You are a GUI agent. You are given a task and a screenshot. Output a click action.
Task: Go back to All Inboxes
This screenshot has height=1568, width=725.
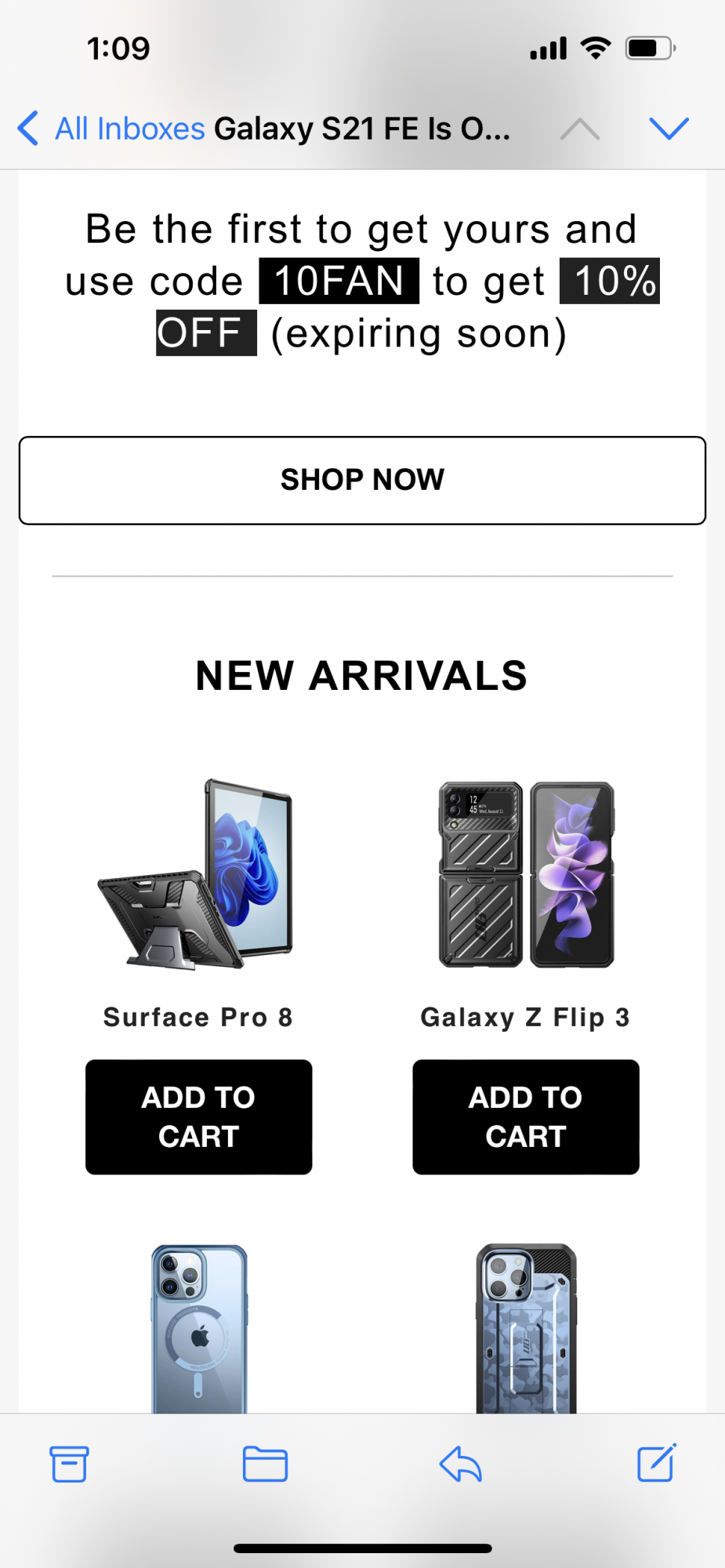pos(111,129)
